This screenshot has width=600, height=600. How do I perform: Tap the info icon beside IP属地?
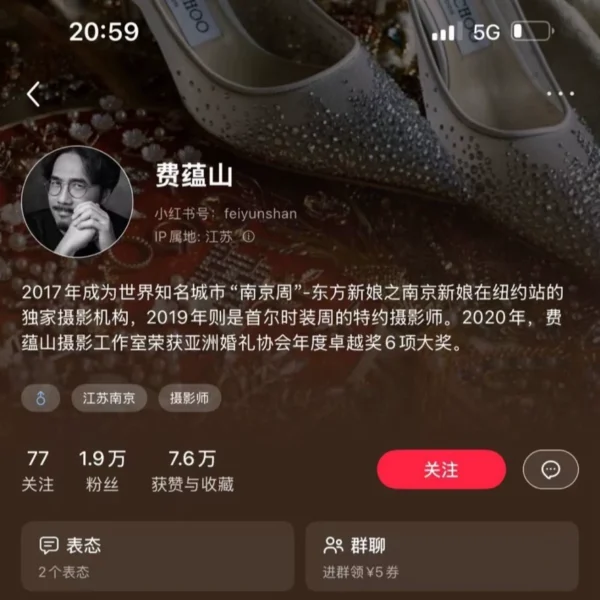point(249,237)
